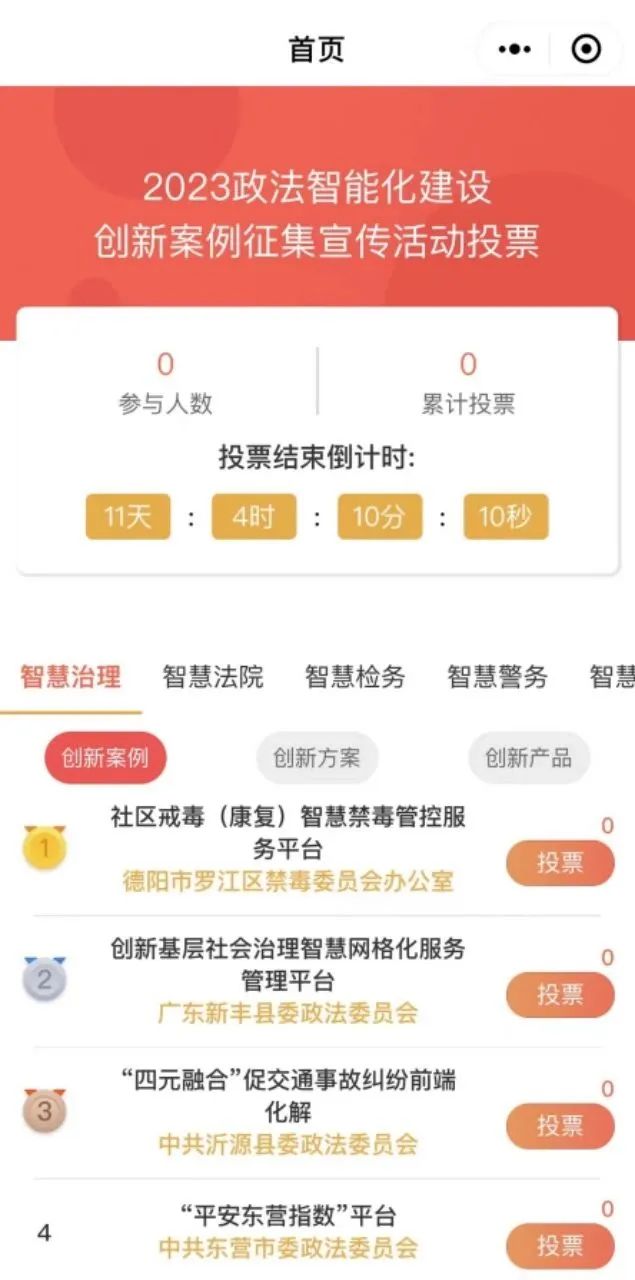
Task: Select the 创新案例 filter chip
Action: coord(105,758)
